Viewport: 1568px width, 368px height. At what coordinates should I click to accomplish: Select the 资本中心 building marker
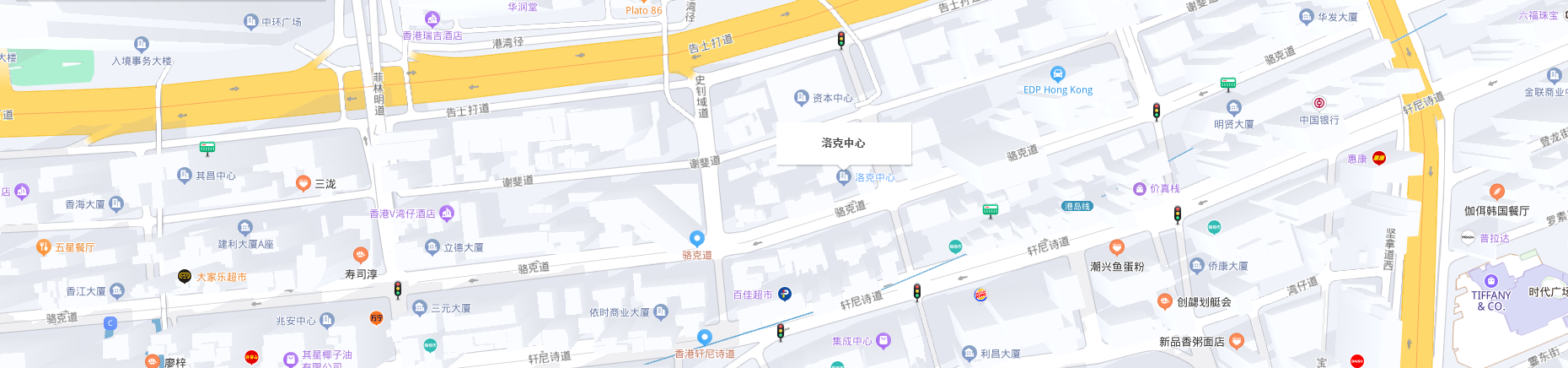click(x=802, y=98)
